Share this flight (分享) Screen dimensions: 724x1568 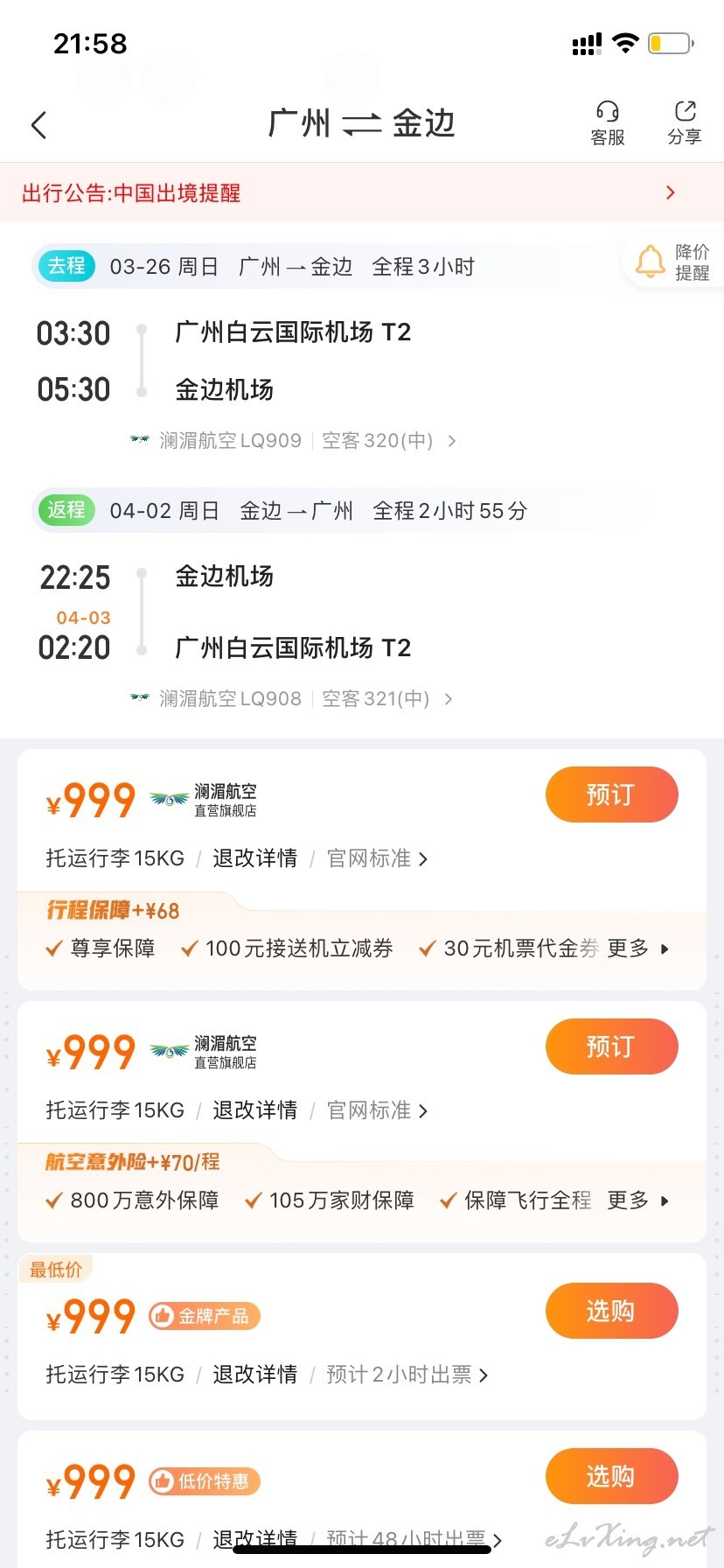(685, 123)
